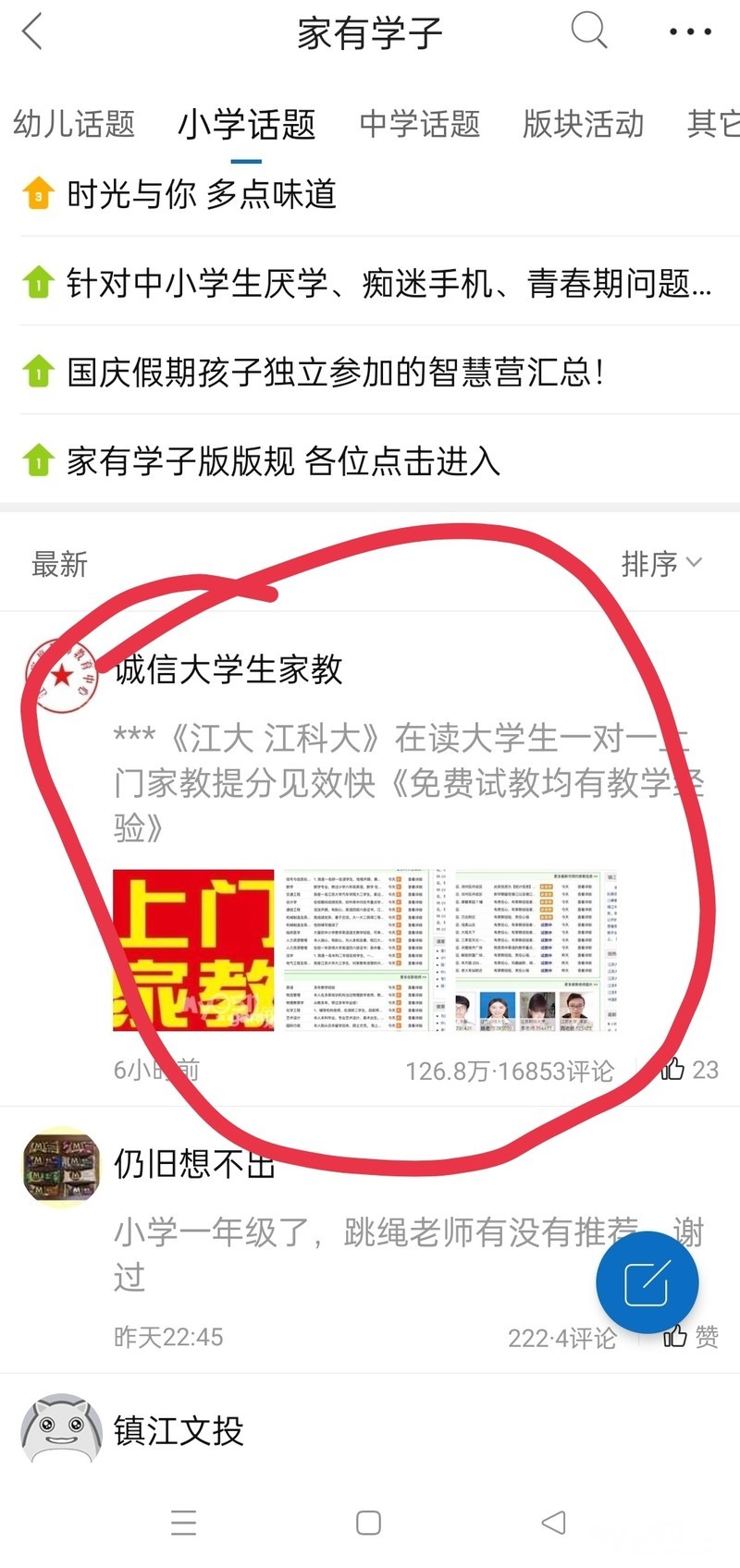Go back using the top-left arrow
The height and width of the screenshot is (1568, 740).
(33, 31)
